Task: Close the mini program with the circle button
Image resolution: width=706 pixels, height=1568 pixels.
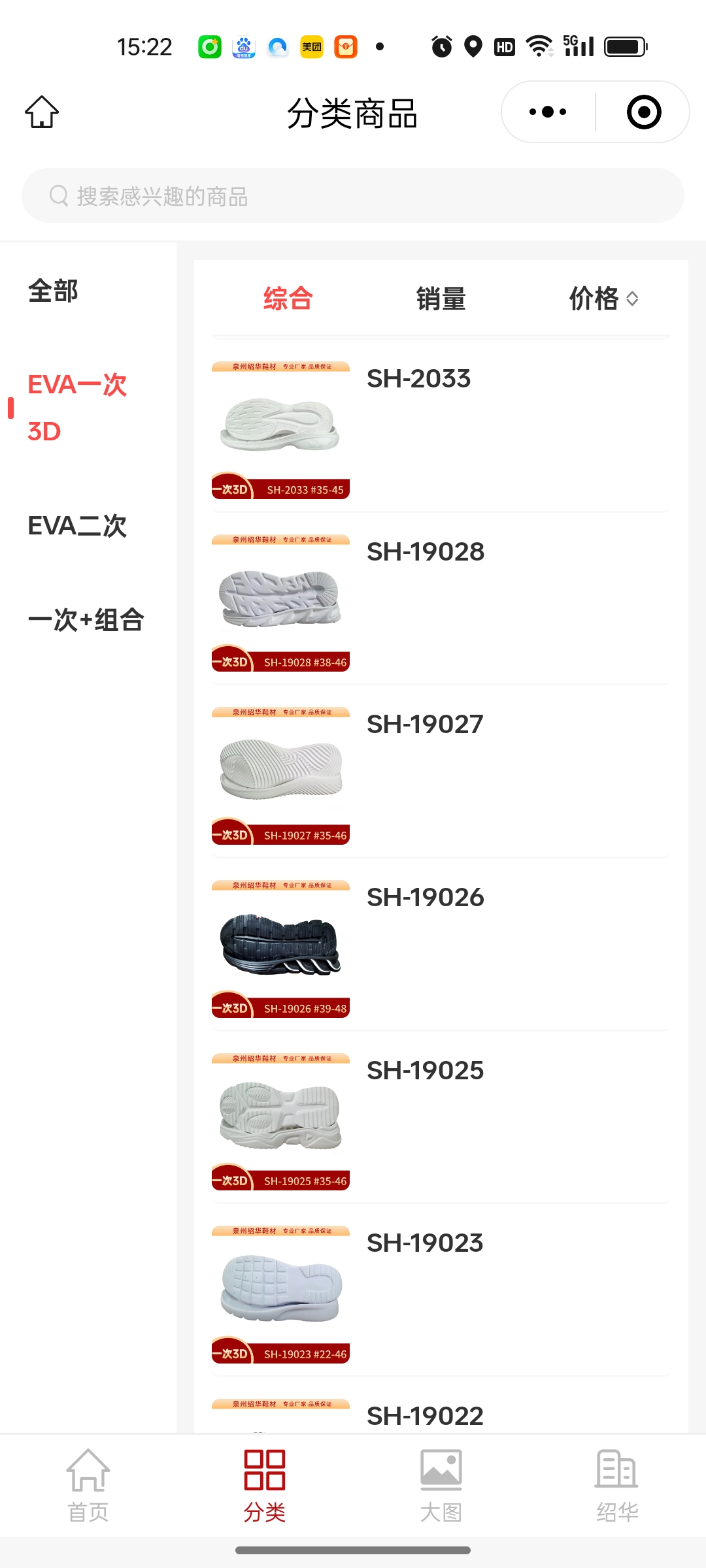Action: click(x=643, y=112)
